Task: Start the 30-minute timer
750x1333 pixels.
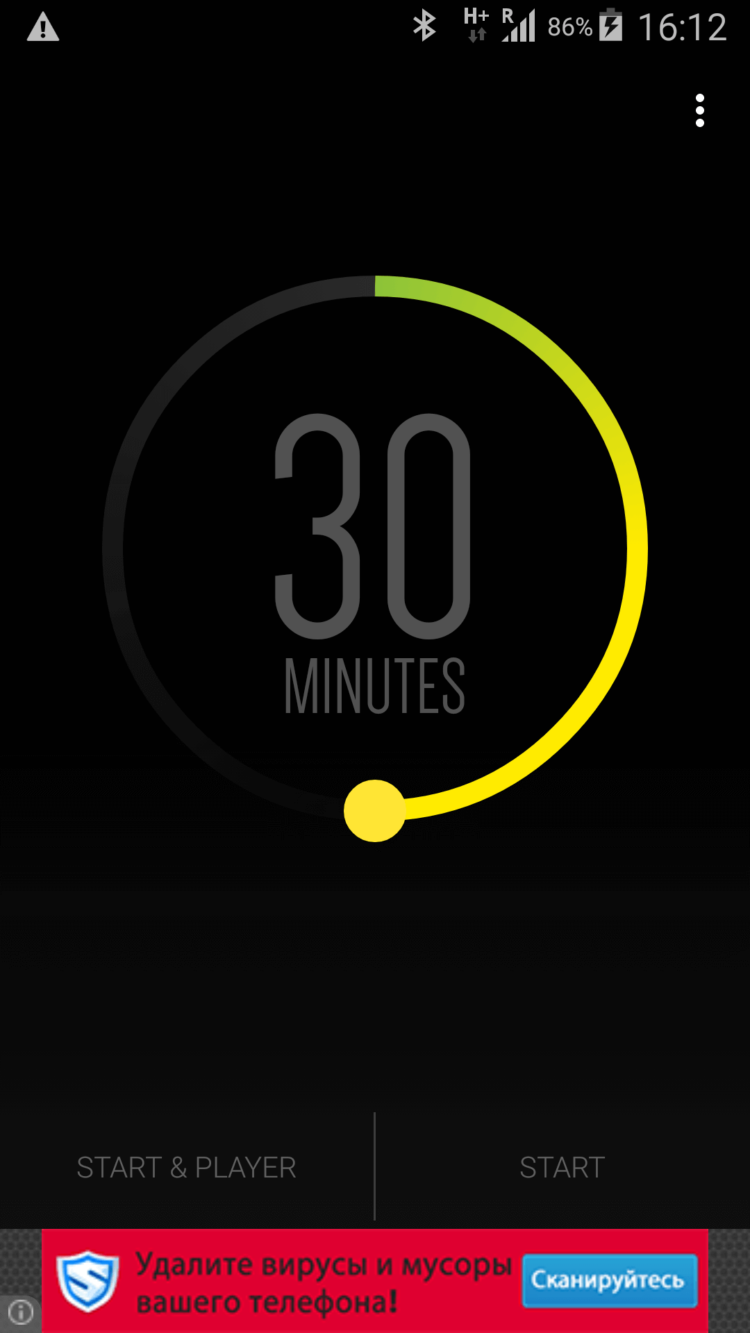Action: 562,1167
